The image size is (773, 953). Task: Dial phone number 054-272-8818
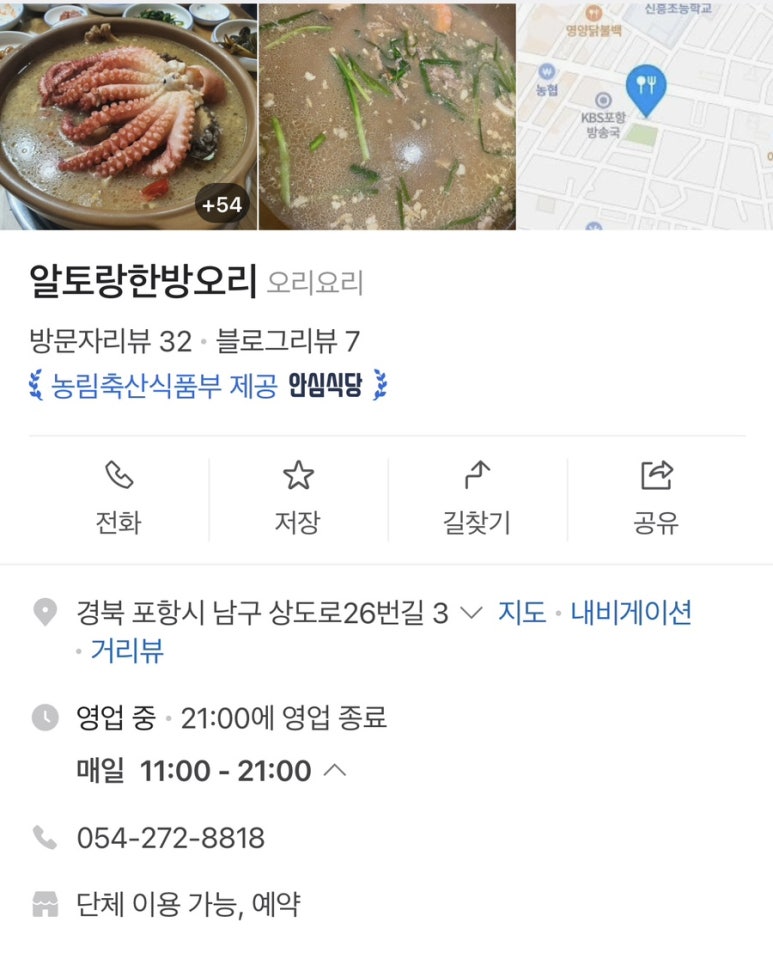tap(170, 838)
